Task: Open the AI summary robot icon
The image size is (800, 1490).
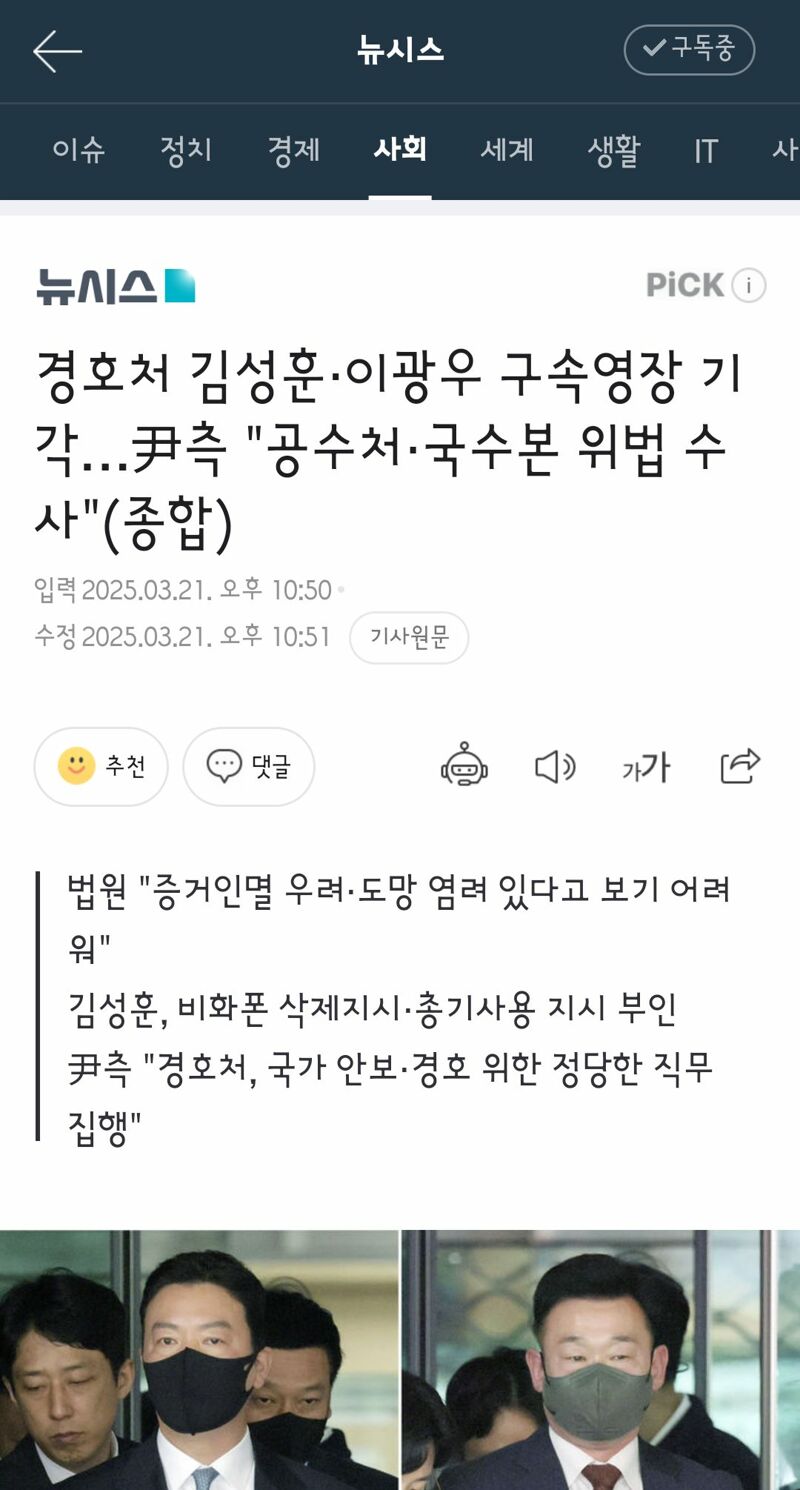Action: tap(464, 767)
